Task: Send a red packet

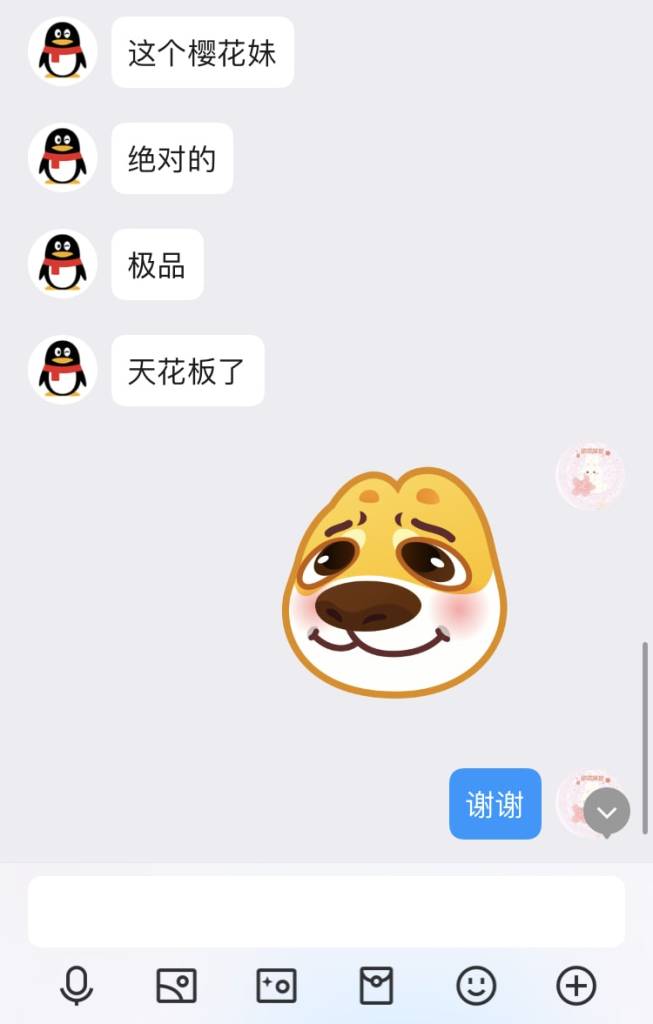Action: [x=376, y=986]
